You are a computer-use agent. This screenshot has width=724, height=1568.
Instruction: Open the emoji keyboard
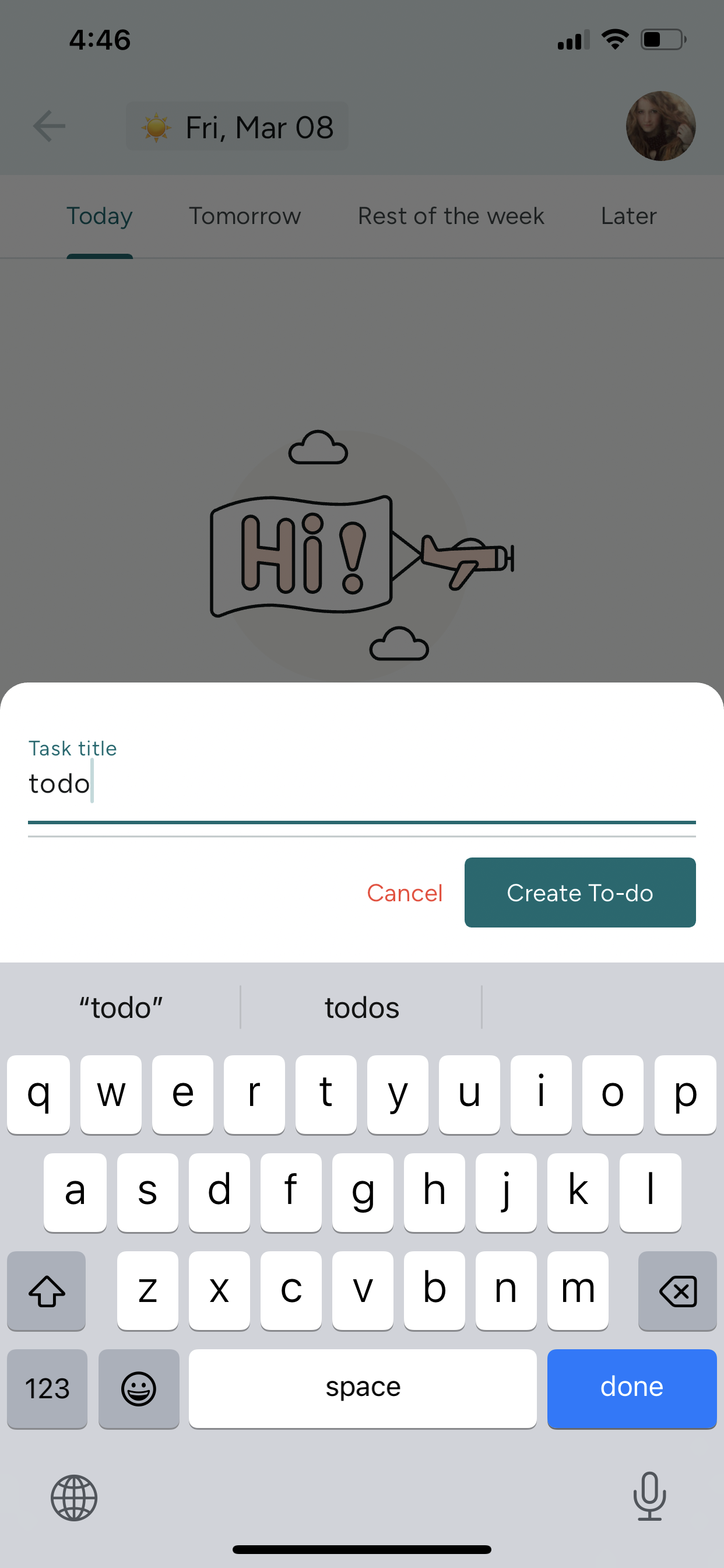(139, 1388)
